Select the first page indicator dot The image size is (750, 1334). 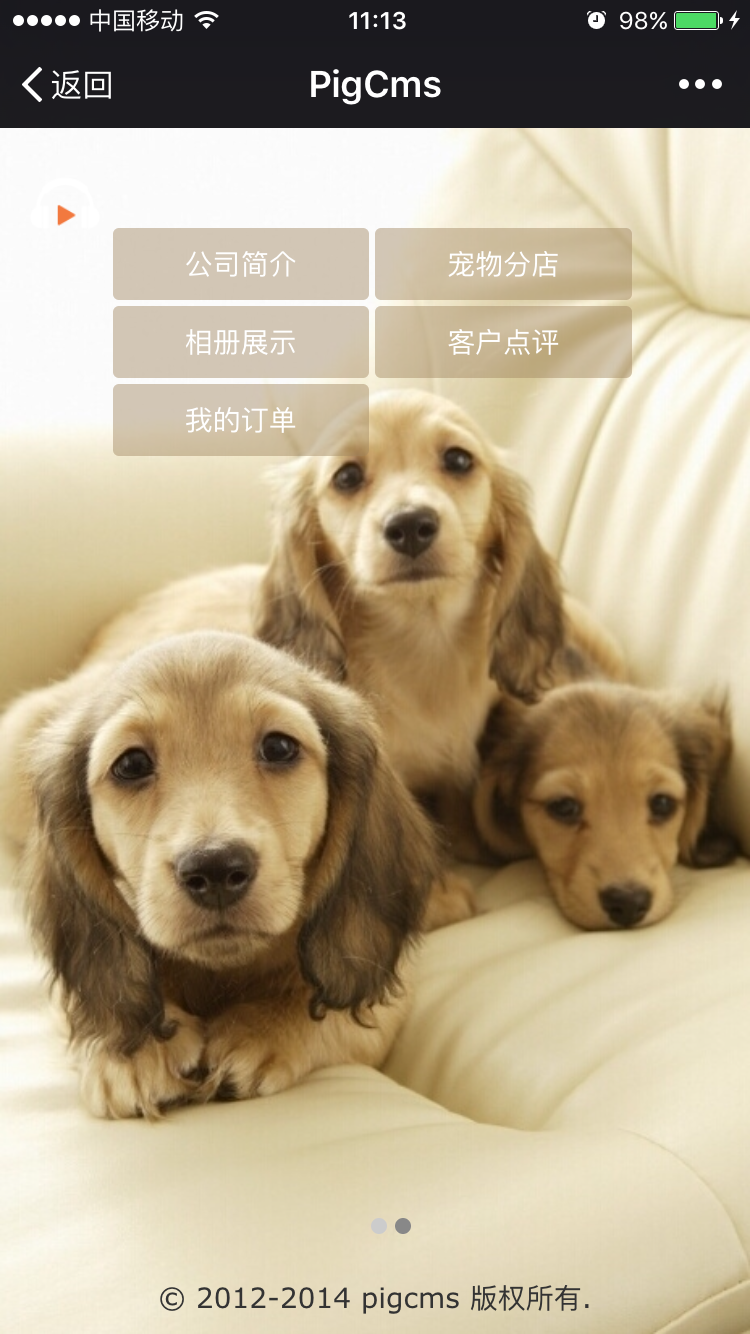coord(379,1226)
